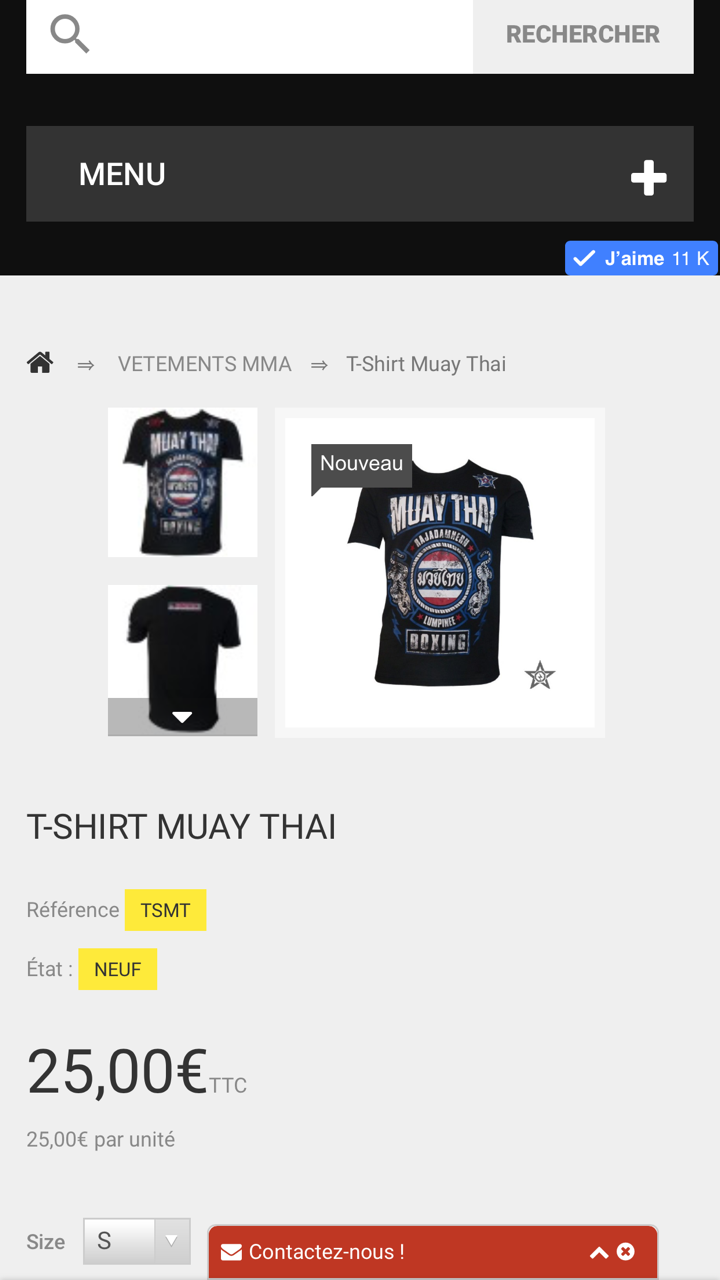The width and height of the screenshot is (720, 1280).
Task: View the front T-shirt thumbnail
Action: [182, 482]
